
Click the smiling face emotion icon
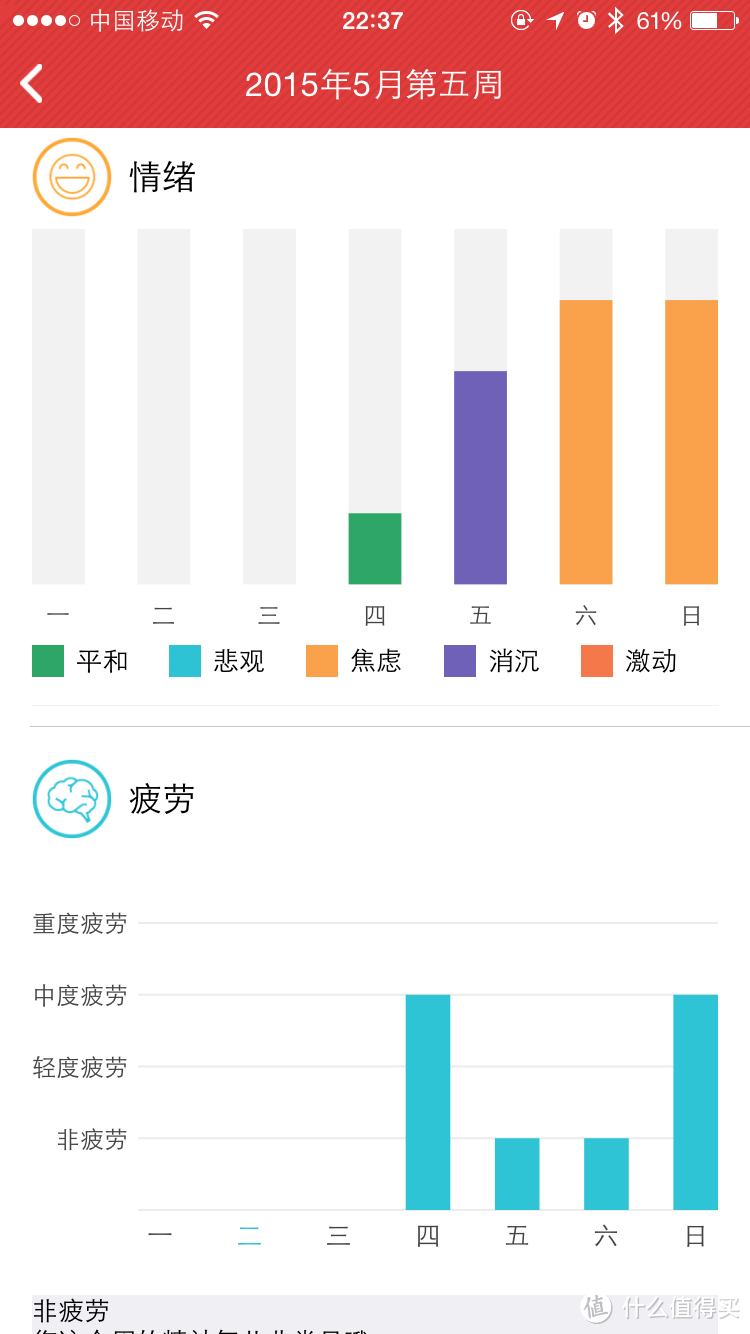(x=72, y=176)
